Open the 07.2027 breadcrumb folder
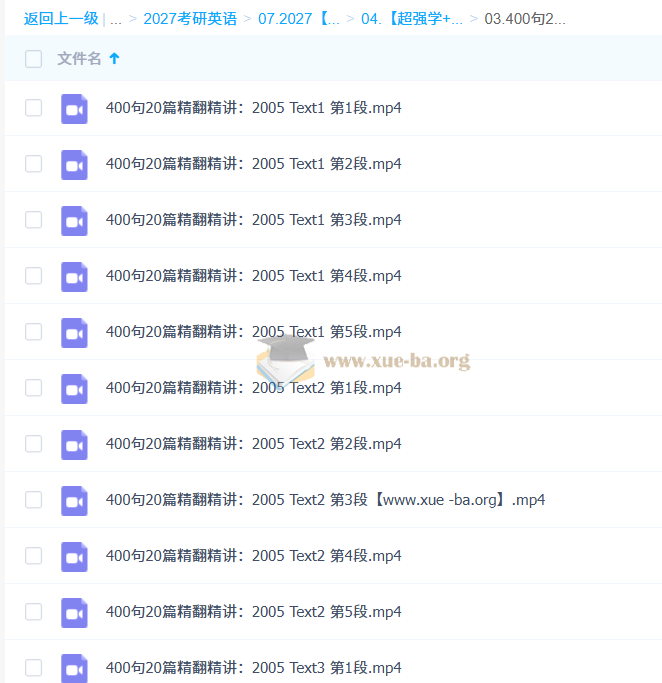Image resolution: width=662 pixels, height=683 pixels. 299,18
